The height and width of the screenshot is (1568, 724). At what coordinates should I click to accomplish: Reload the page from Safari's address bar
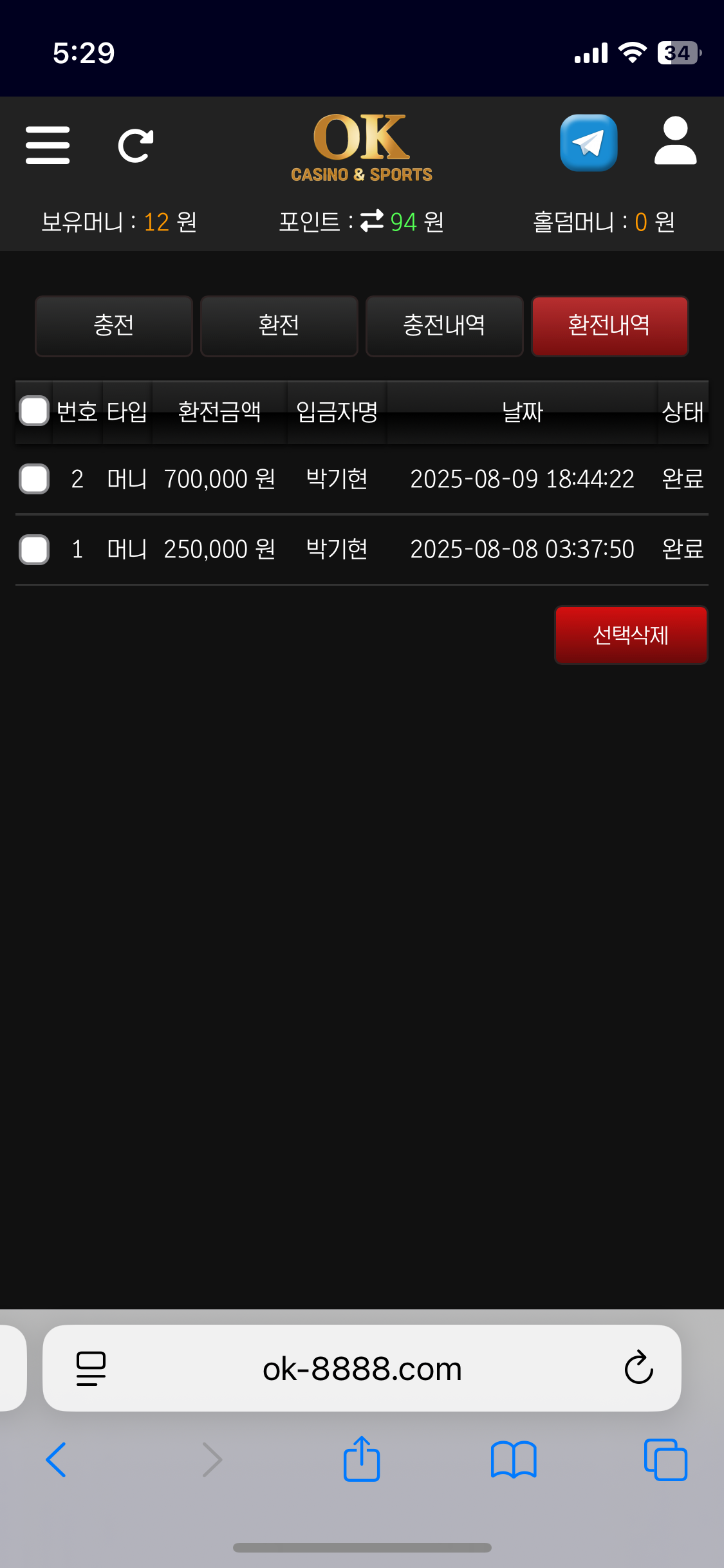[x=638, y=1367]
